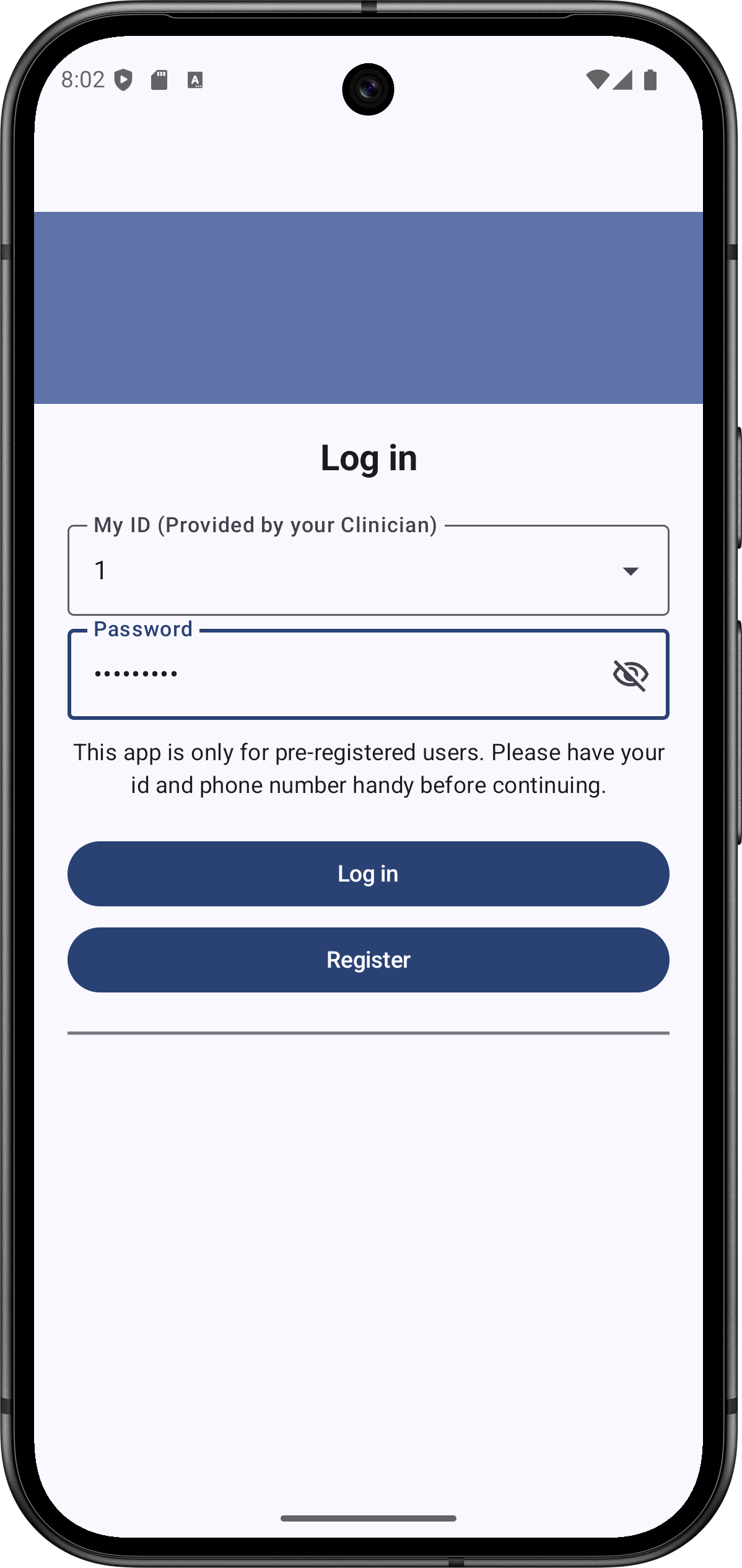Open the Register option
The image size is (742, 1568).
click(x=368, y=960)
